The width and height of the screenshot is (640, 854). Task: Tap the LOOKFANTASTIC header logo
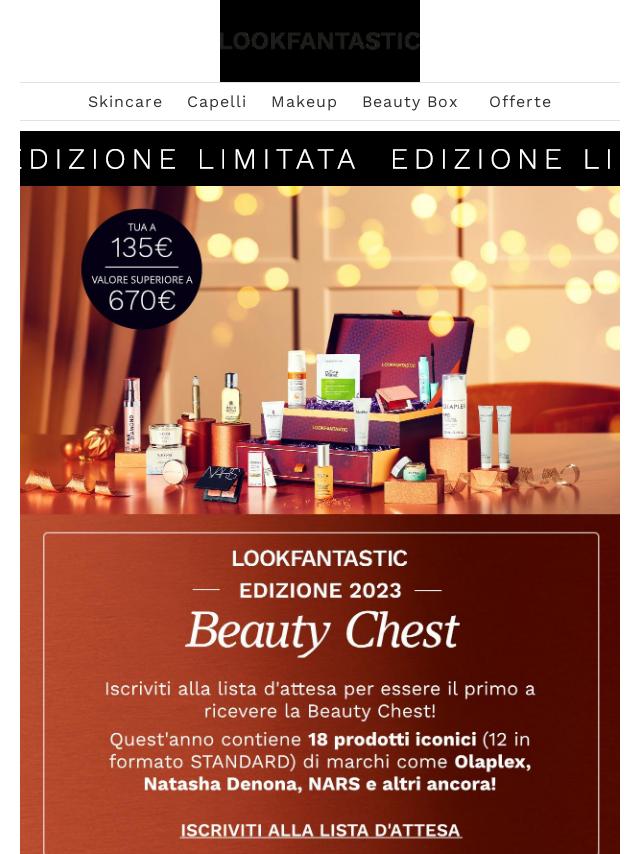tap(320, 41)
